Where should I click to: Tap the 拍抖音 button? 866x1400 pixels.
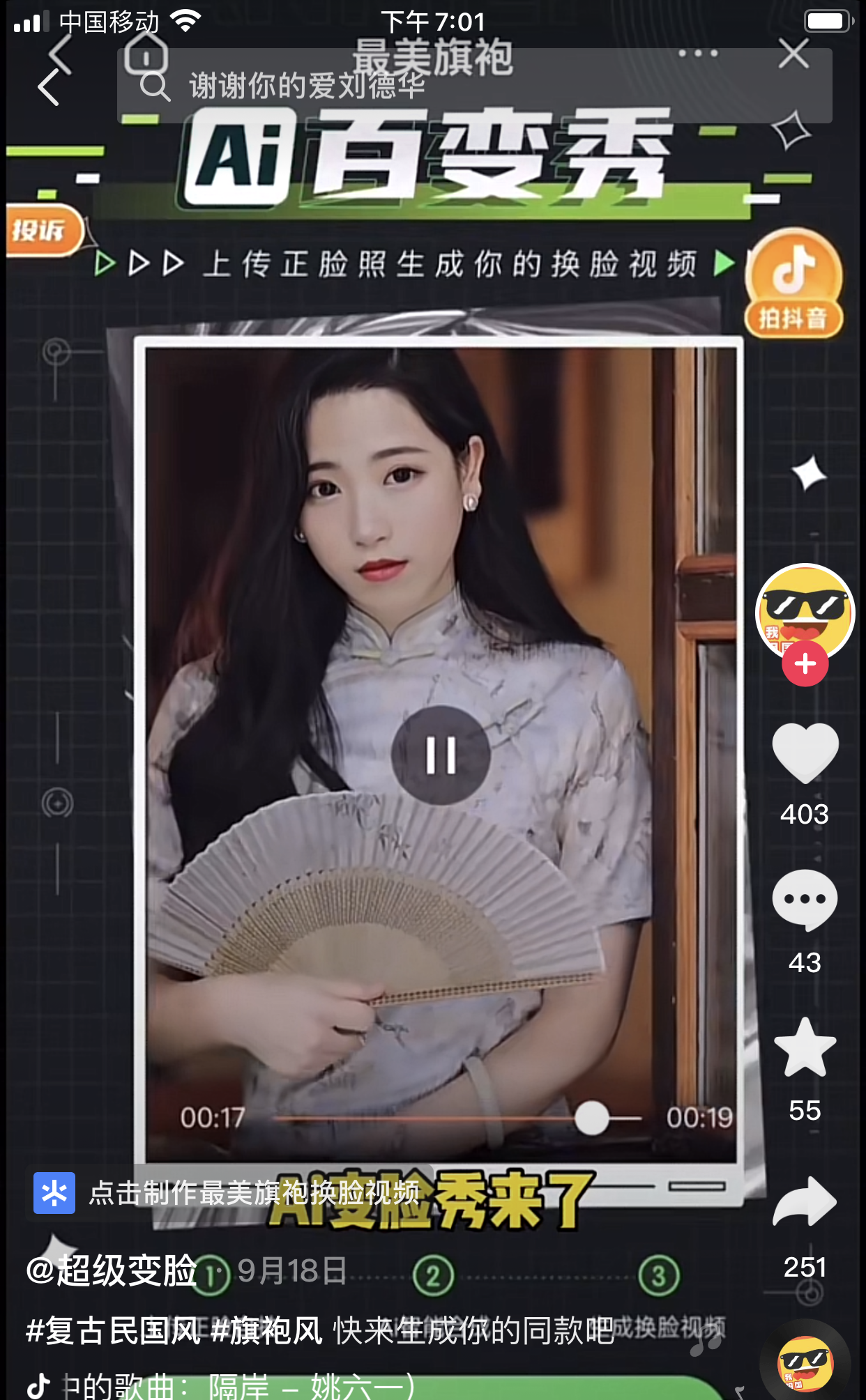793,284
